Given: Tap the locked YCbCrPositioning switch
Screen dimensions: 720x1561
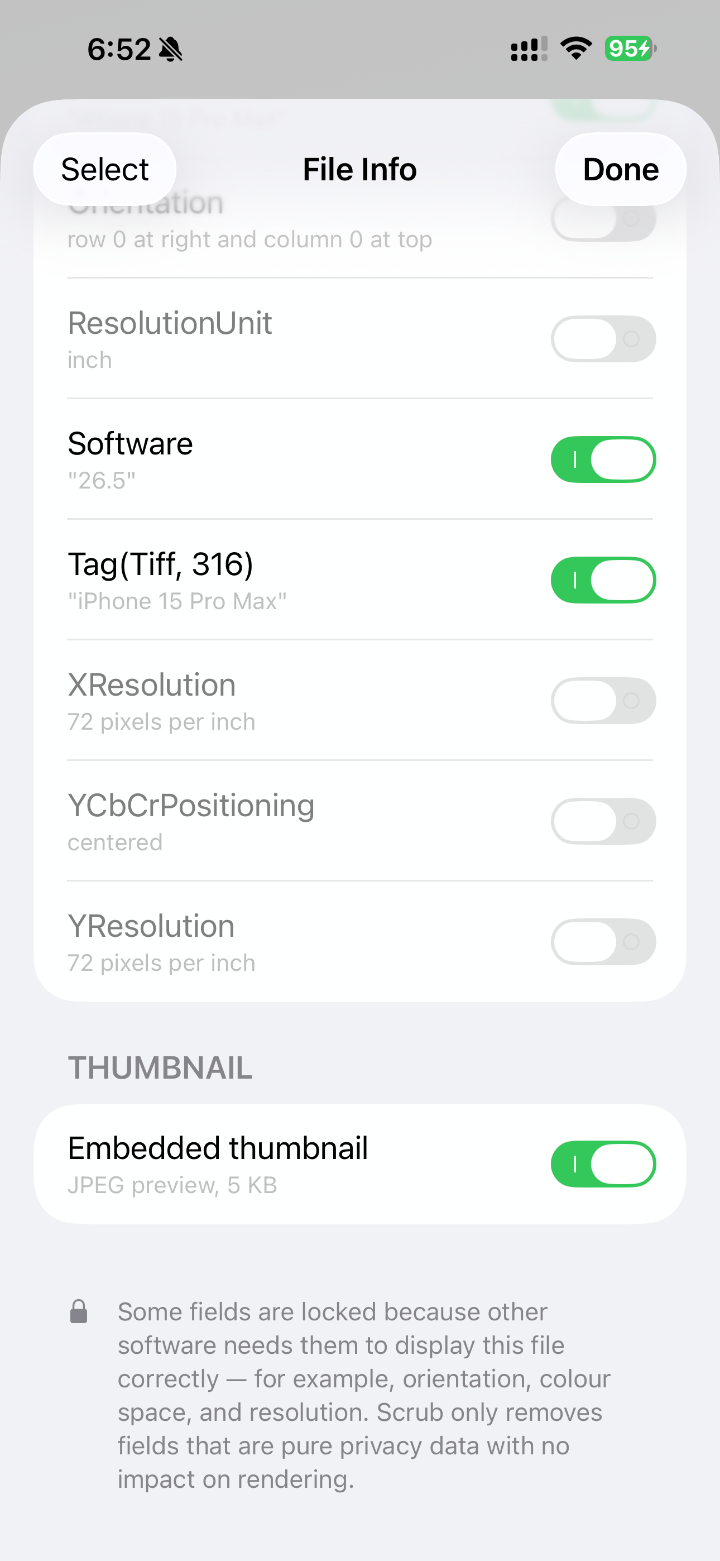Looking at the screenshot, I should pyautogui.click(x=603, y=821).
